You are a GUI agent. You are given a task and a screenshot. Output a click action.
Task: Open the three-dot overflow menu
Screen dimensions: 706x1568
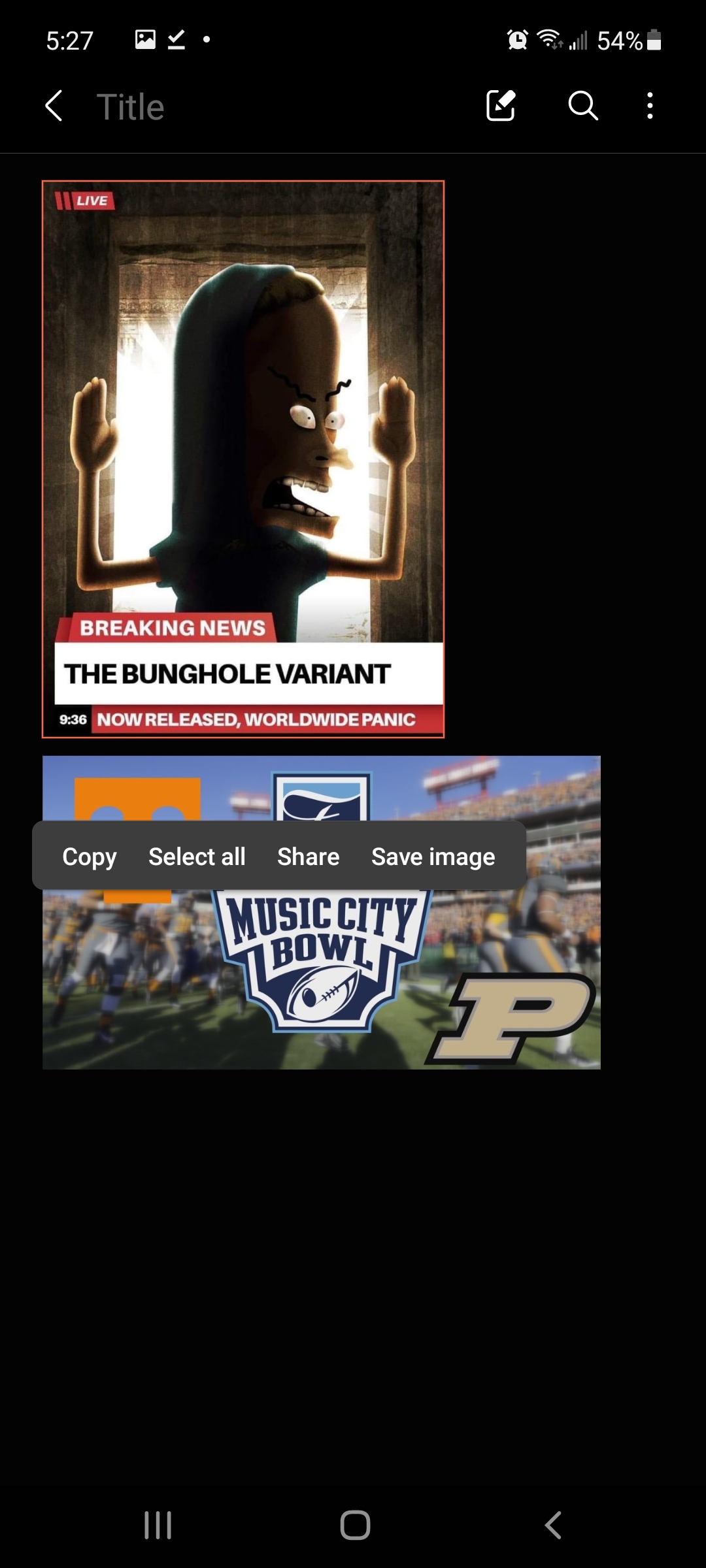click(x=650, y=106)
